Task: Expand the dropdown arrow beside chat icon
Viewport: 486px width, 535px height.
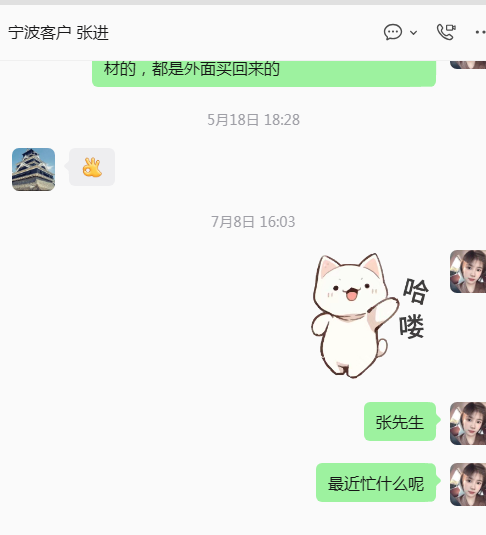Action: pyautogui.click(x=413, y=33)
